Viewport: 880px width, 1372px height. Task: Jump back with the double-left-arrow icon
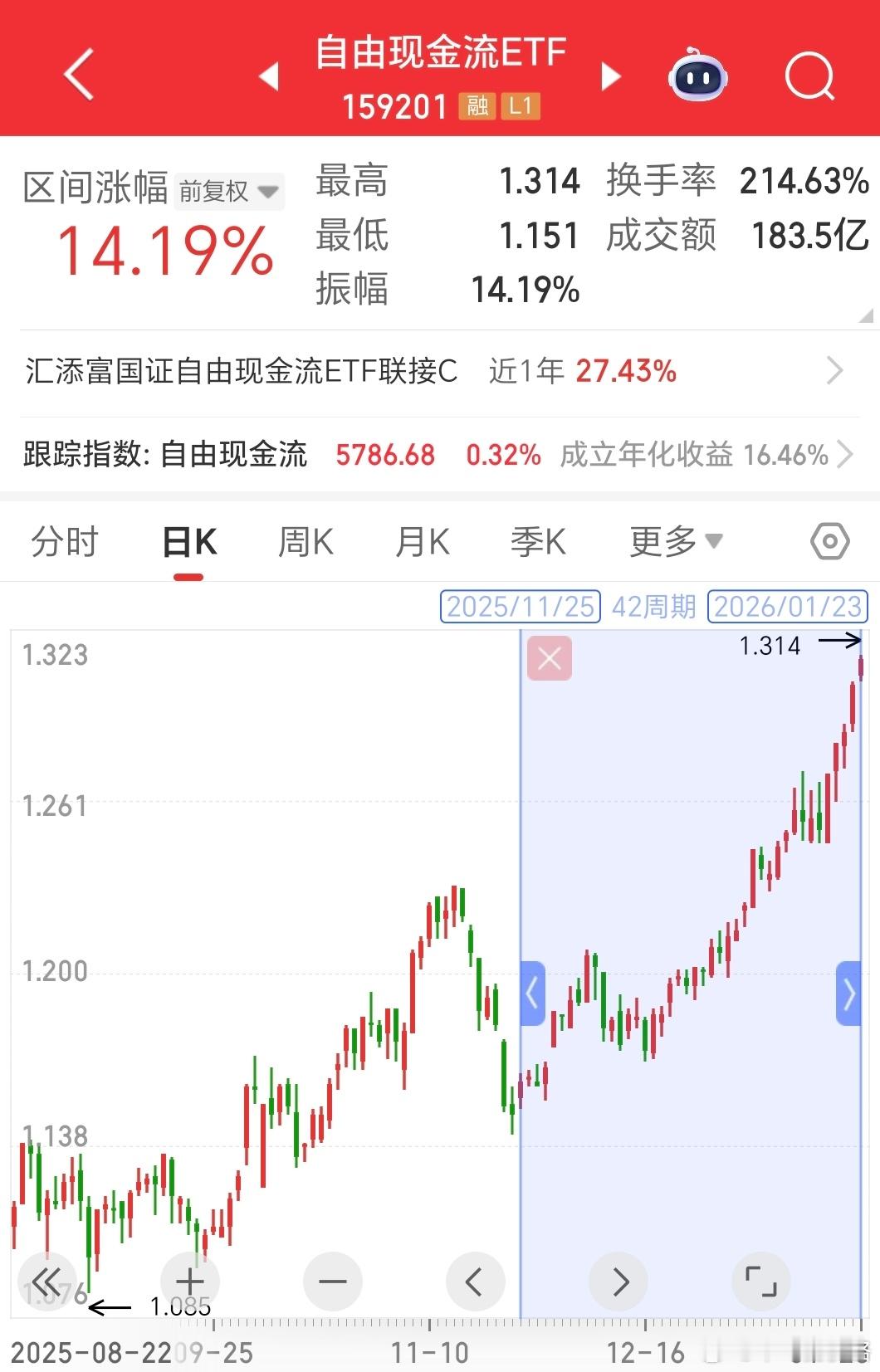click(47, 1281)
